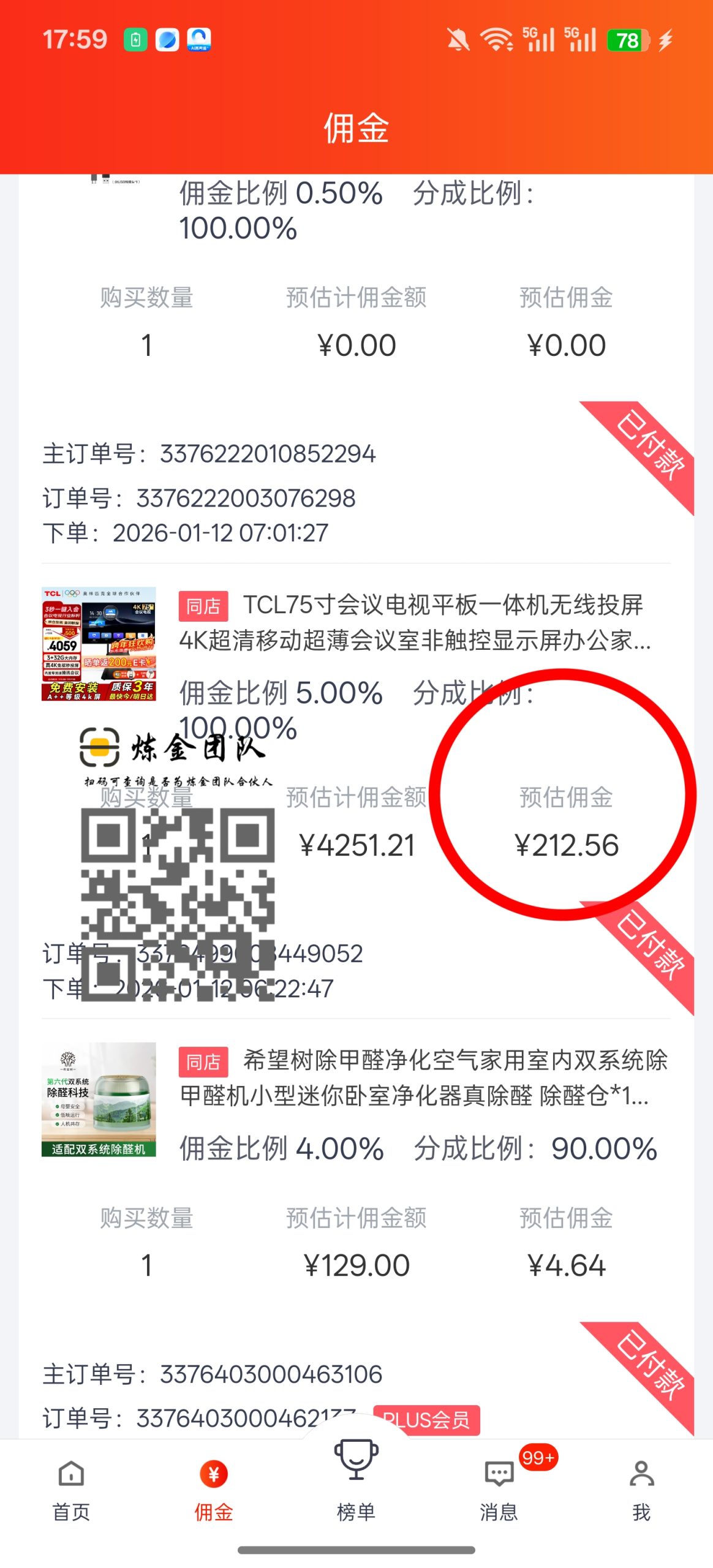Tap main order number 3376222010852294

[211, 453]
